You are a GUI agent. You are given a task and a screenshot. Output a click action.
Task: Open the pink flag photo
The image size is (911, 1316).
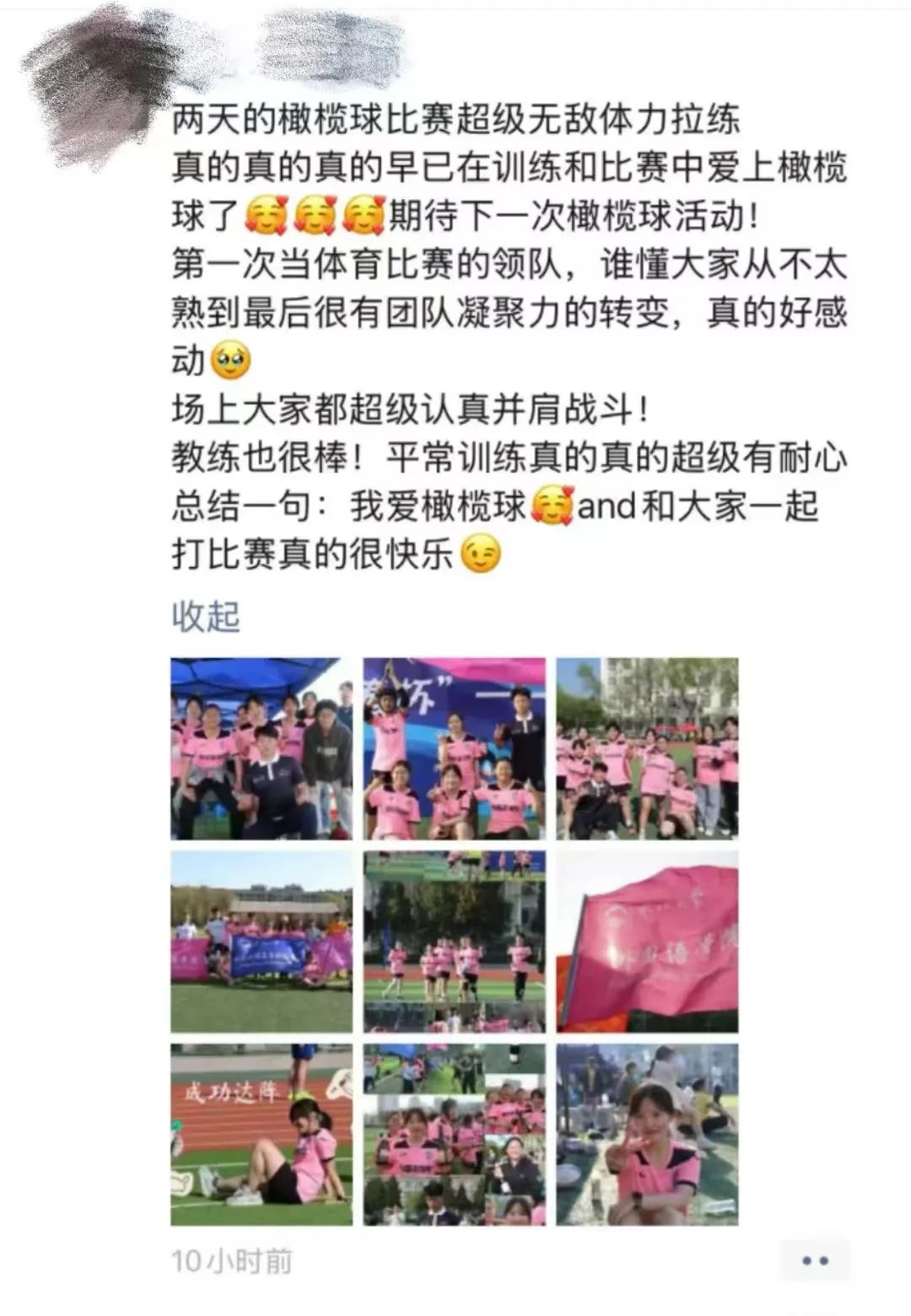pyautogui.click(x=647, y=941)
